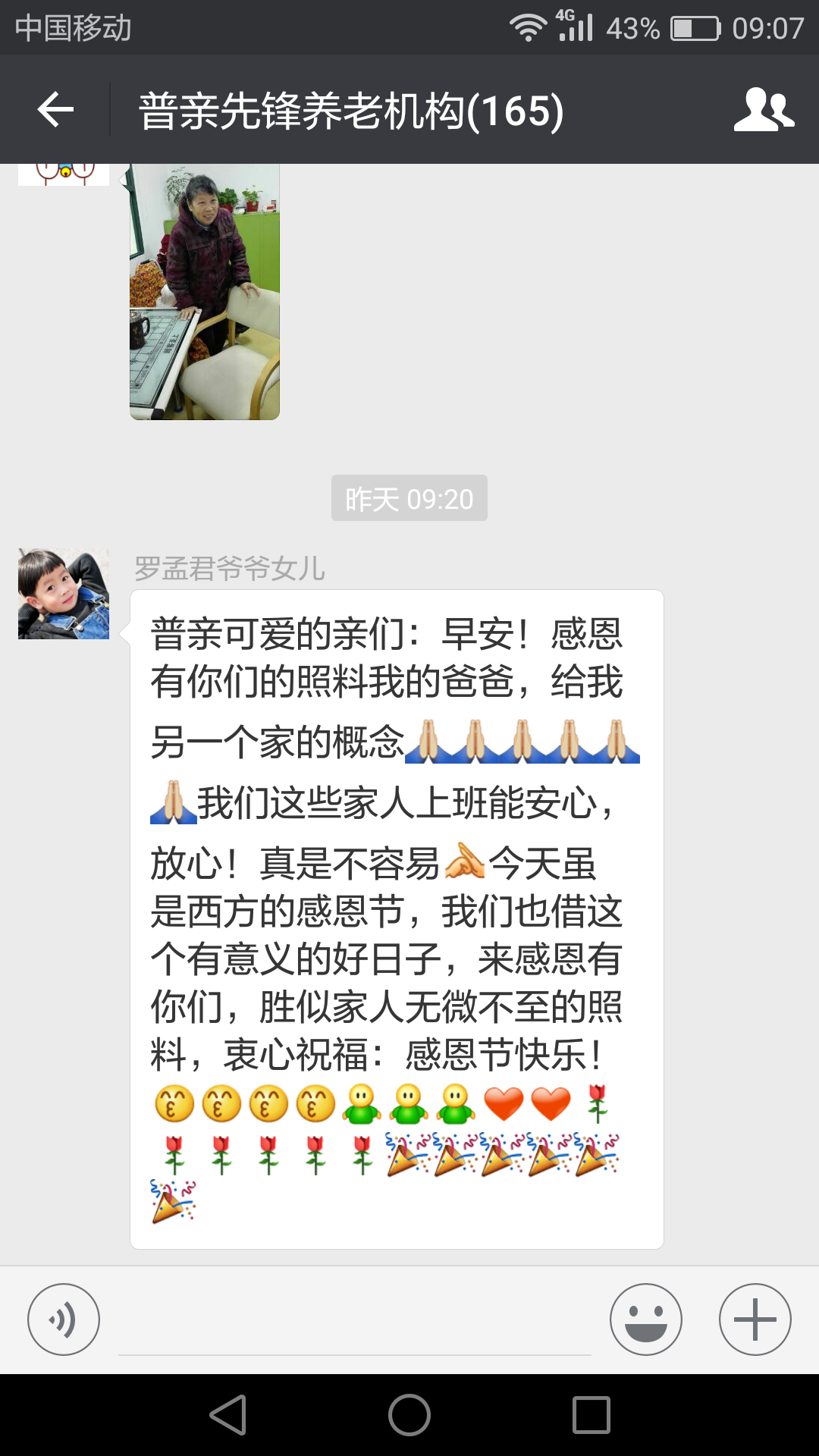
Task: Open the emoji sticker panel
Action: click(645, 1319)
